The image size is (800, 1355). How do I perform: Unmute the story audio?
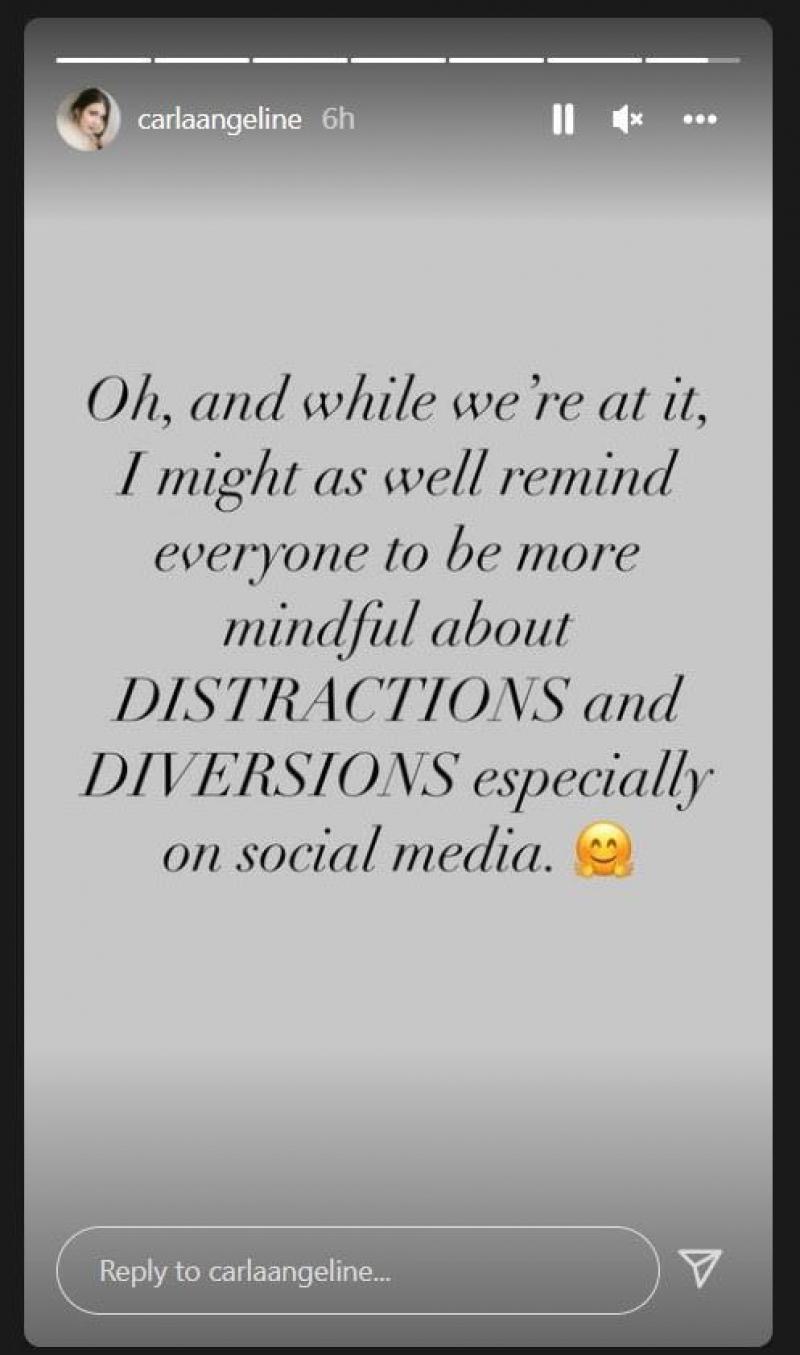(x=628, y=120)
